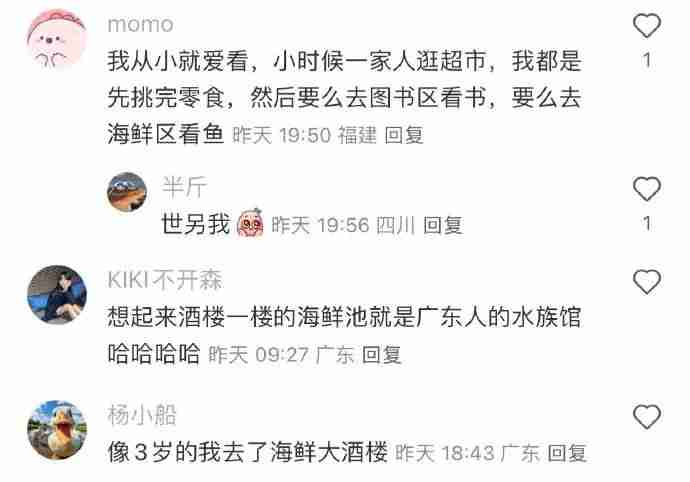Image resolution: width=690 pixels, height=482 pixels.
Task: Like momo's comment
Action: click(x=648, y=25)
